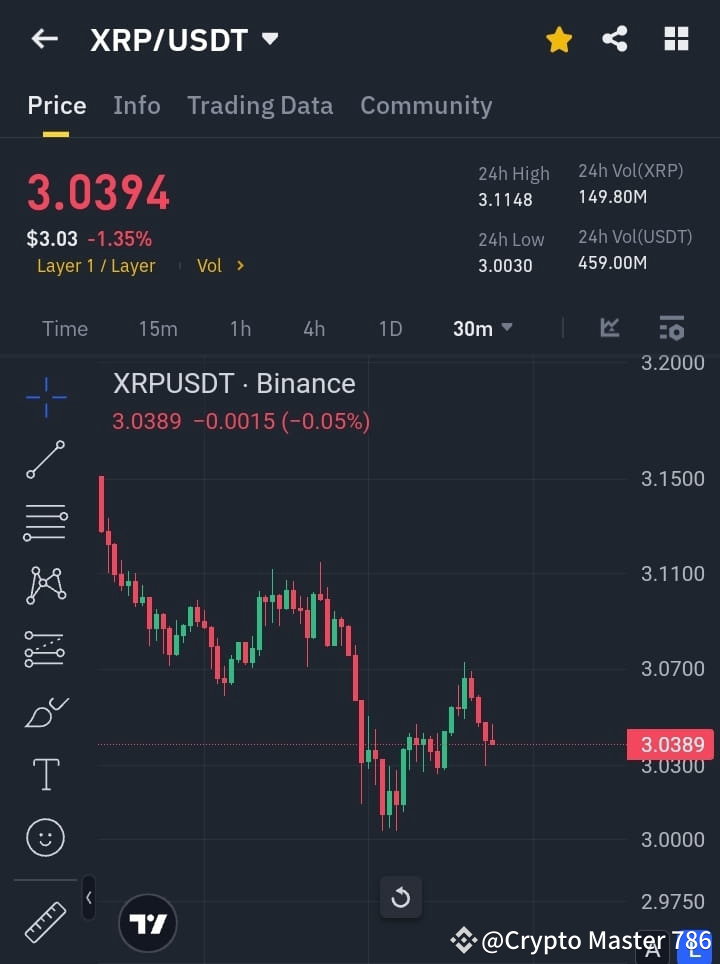Toggle the favorite star for XRP/USDT

point(558,39)
